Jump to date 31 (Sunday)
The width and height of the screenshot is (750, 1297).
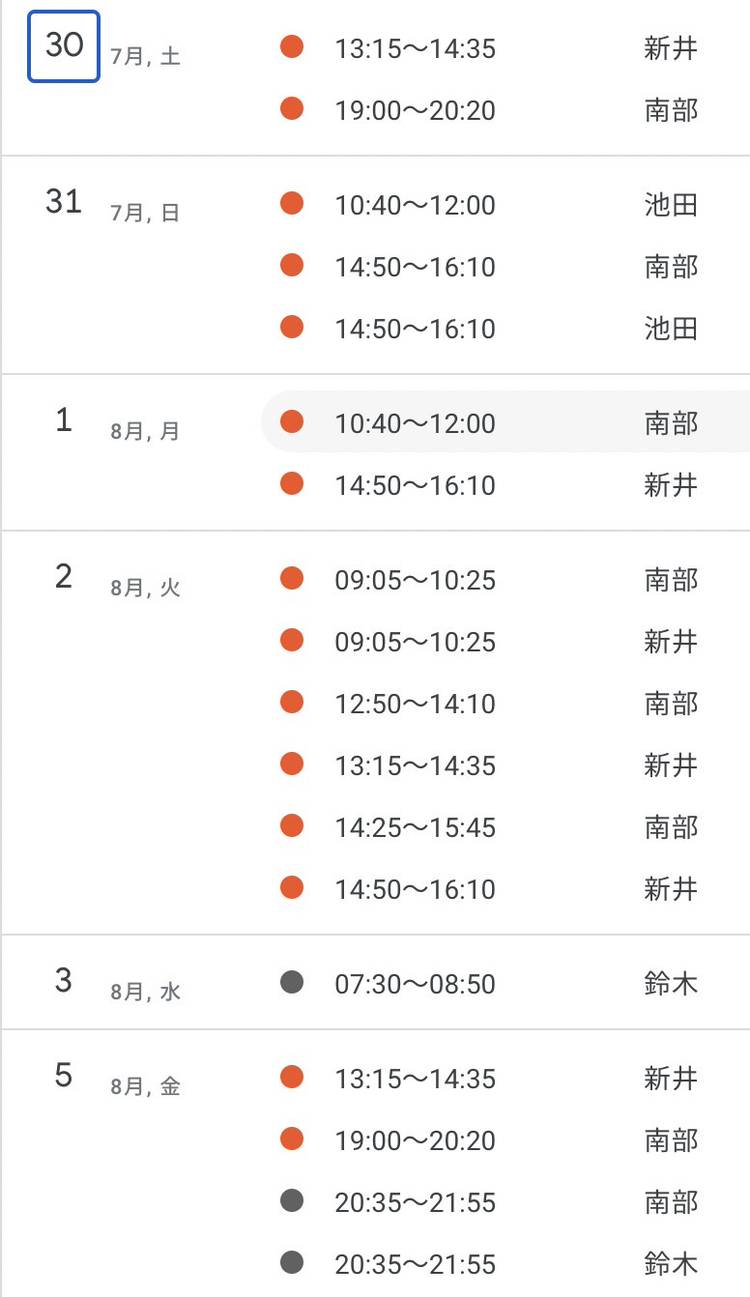pyautogui.click(x=63, y=202)
